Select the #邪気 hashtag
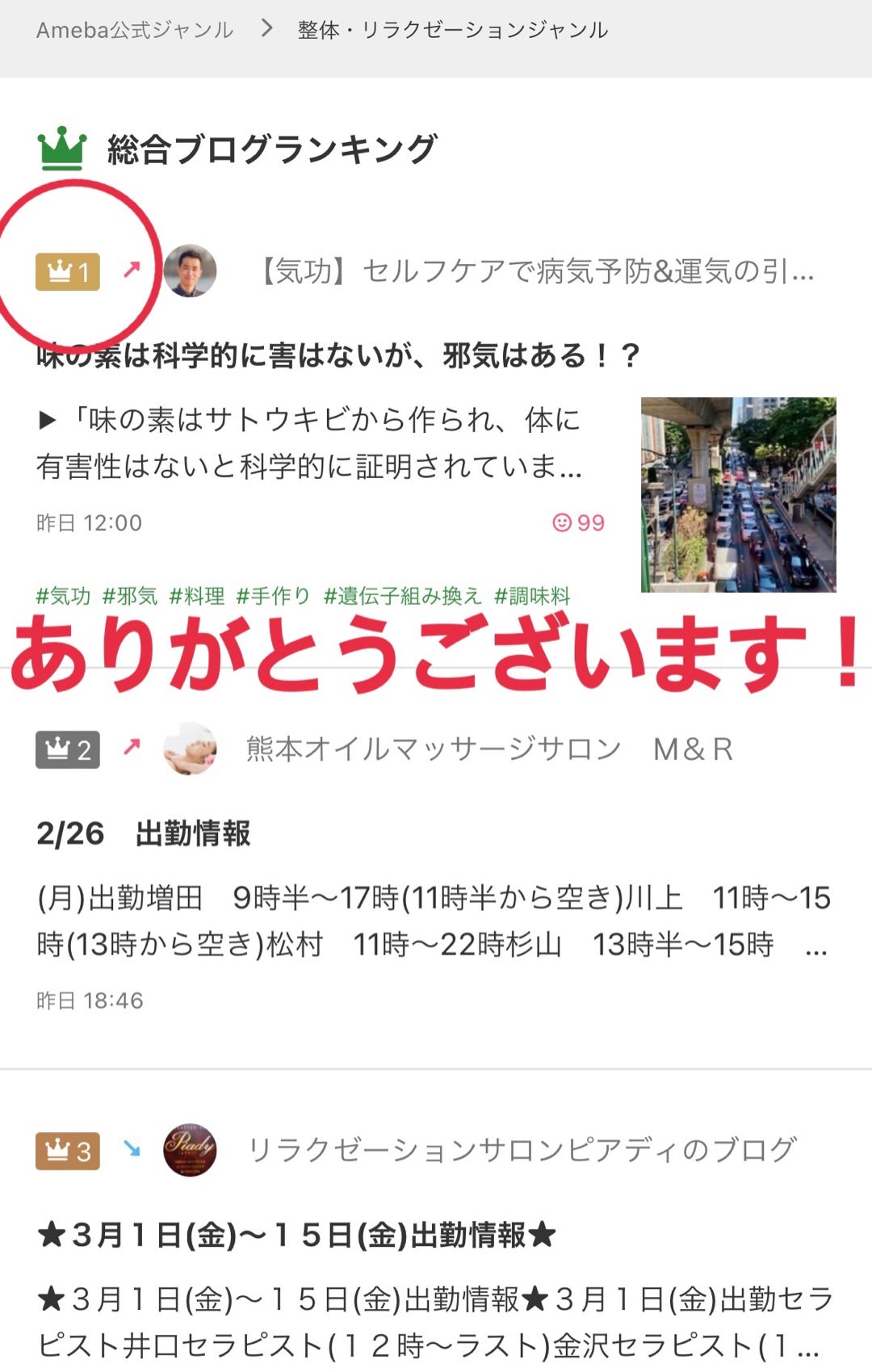872x1372 pixels. (x=130, y=596)
